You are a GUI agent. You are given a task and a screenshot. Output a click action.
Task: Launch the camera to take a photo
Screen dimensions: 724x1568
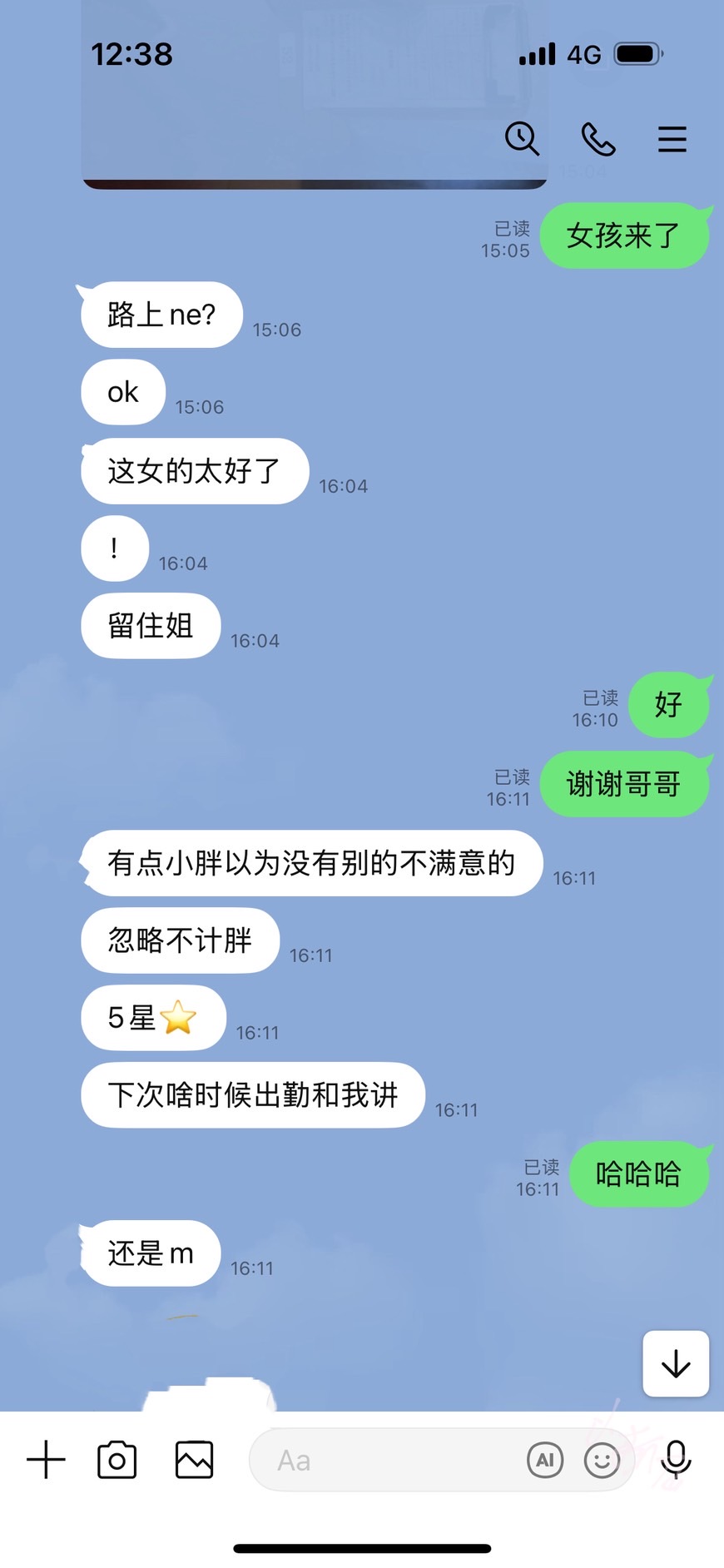click(x=117, y=1460)
